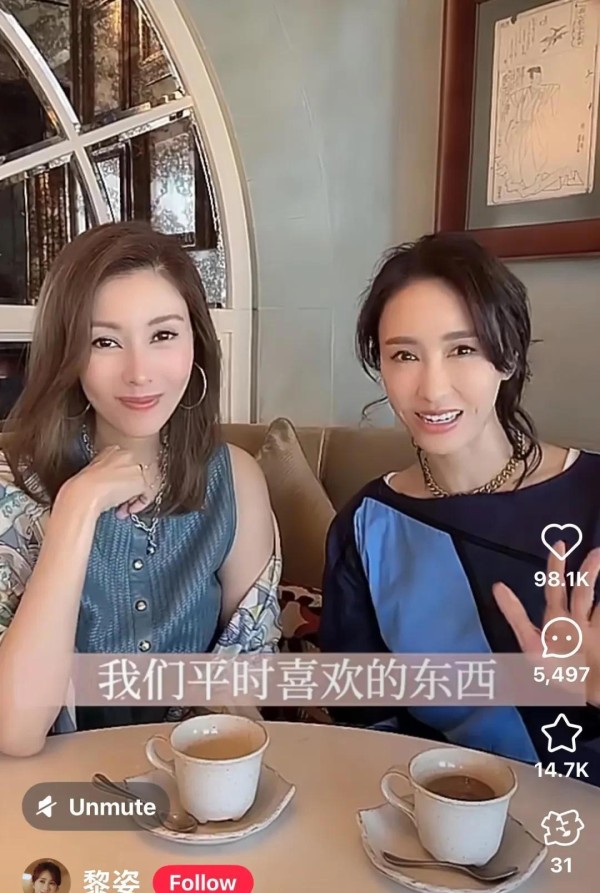Open 黎姿's profile picture
600x893 pixels.
pyautogui.click(x=46, y=878)
